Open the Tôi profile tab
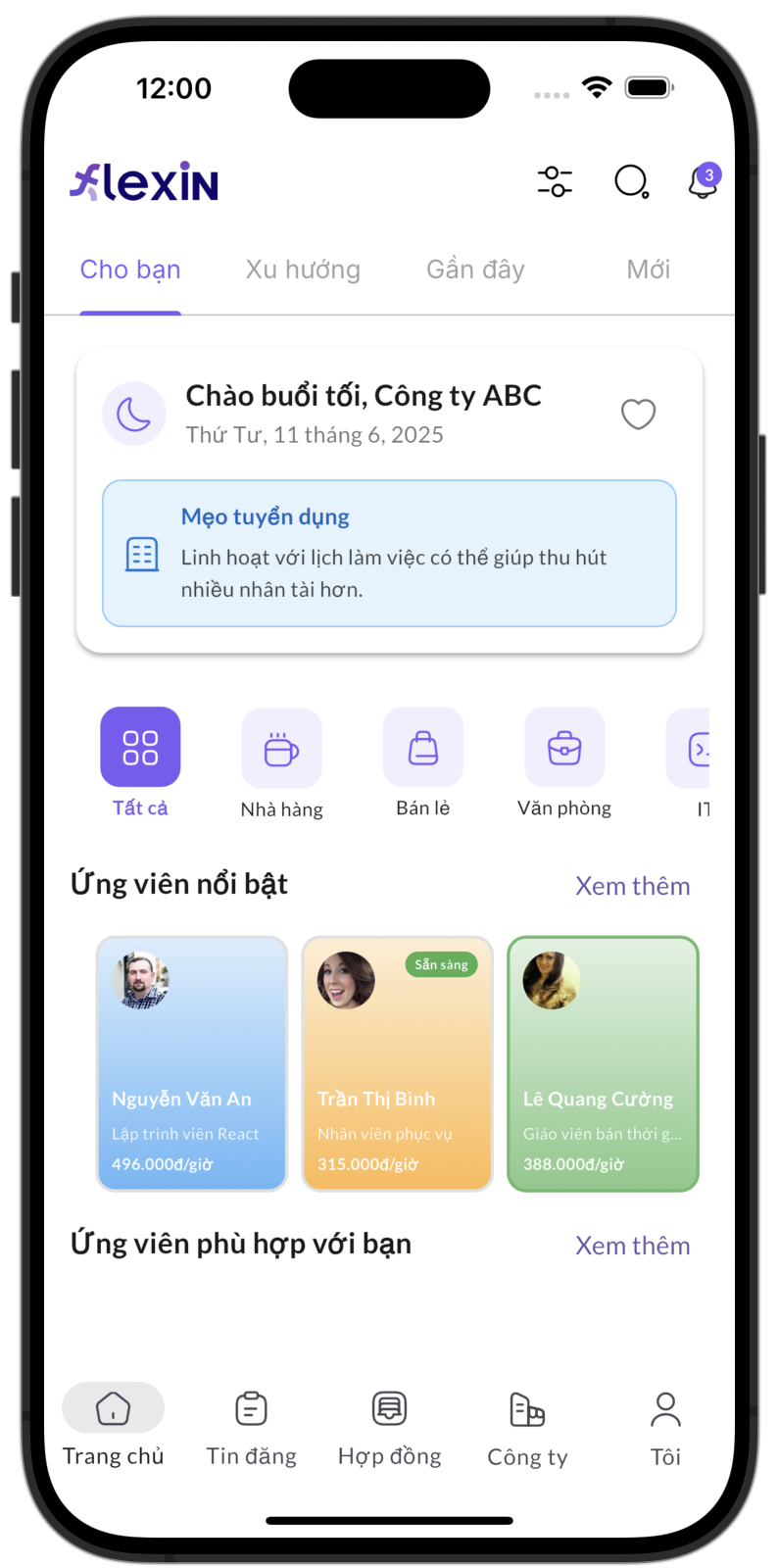Screen dimensions: 778x1568 [665, 1427]
